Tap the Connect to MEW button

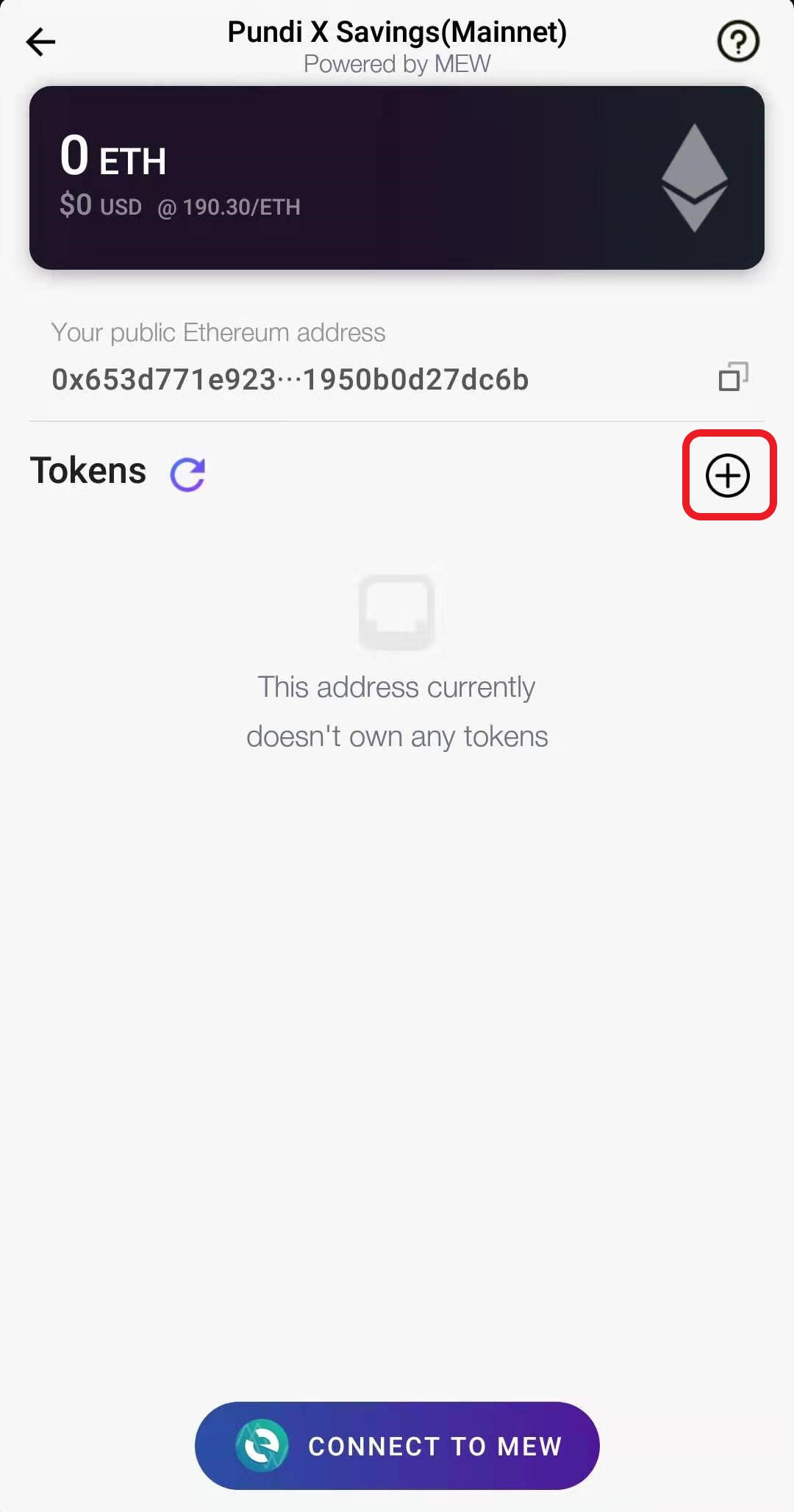point(397,1446)
